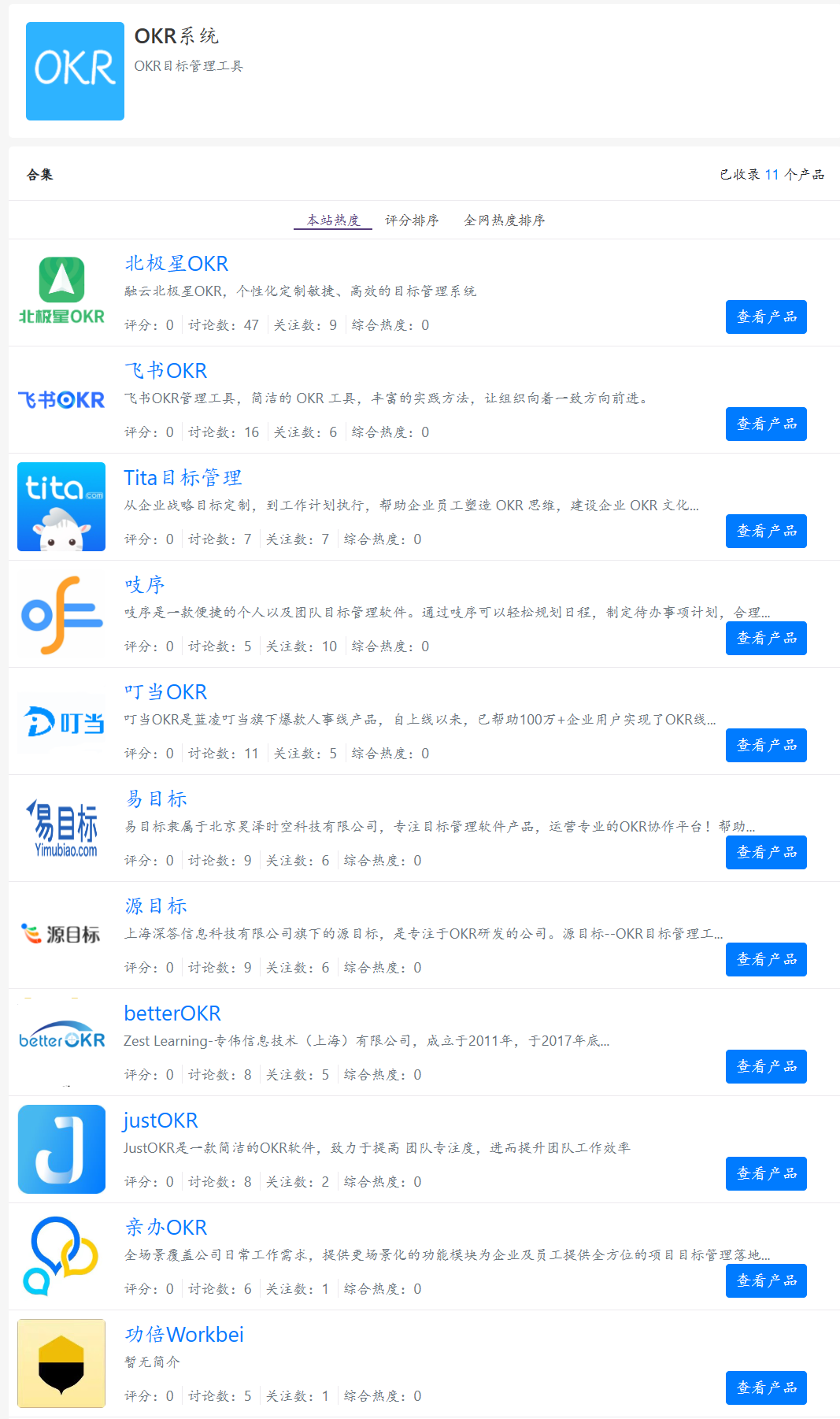Screen dimensions: 840x1419
Task: View product for 亲办OKR
Action: tap(765, 1281)
